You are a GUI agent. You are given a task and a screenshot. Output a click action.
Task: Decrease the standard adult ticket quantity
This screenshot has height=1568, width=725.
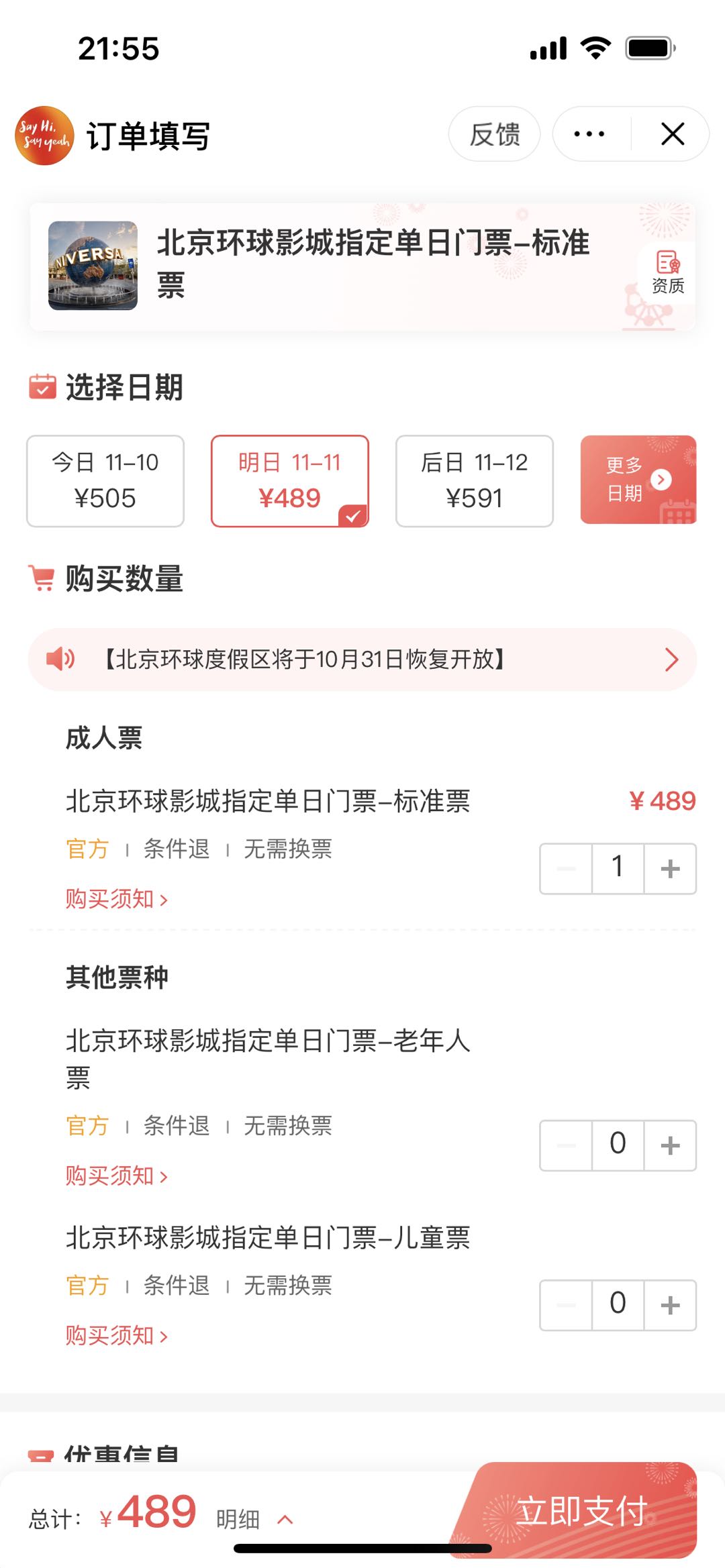[566, 869]
